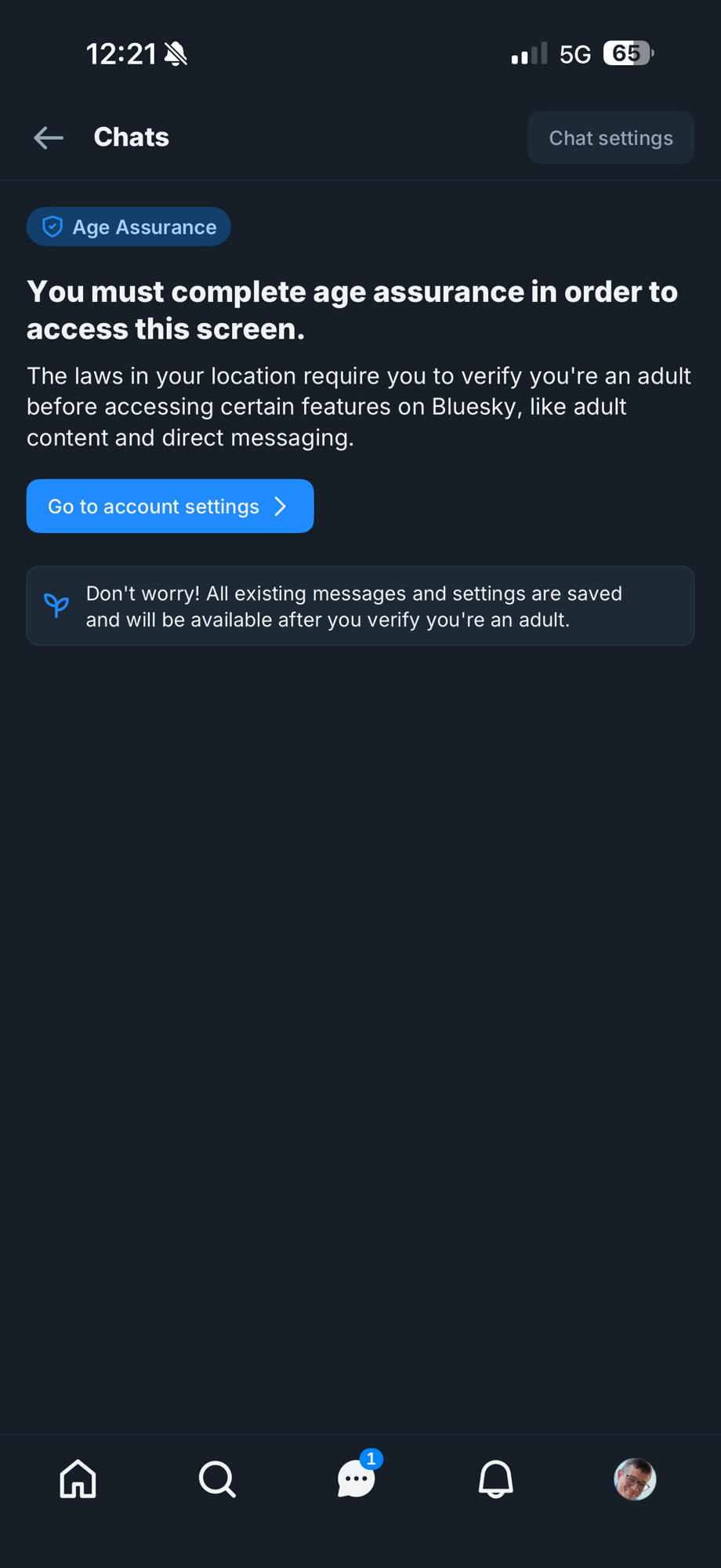Image resolution: width=721 pixels, height=1568 pixels.
Task: Open profile via avatar tab
Action: pyautogui.click(x=634, y=1479)
